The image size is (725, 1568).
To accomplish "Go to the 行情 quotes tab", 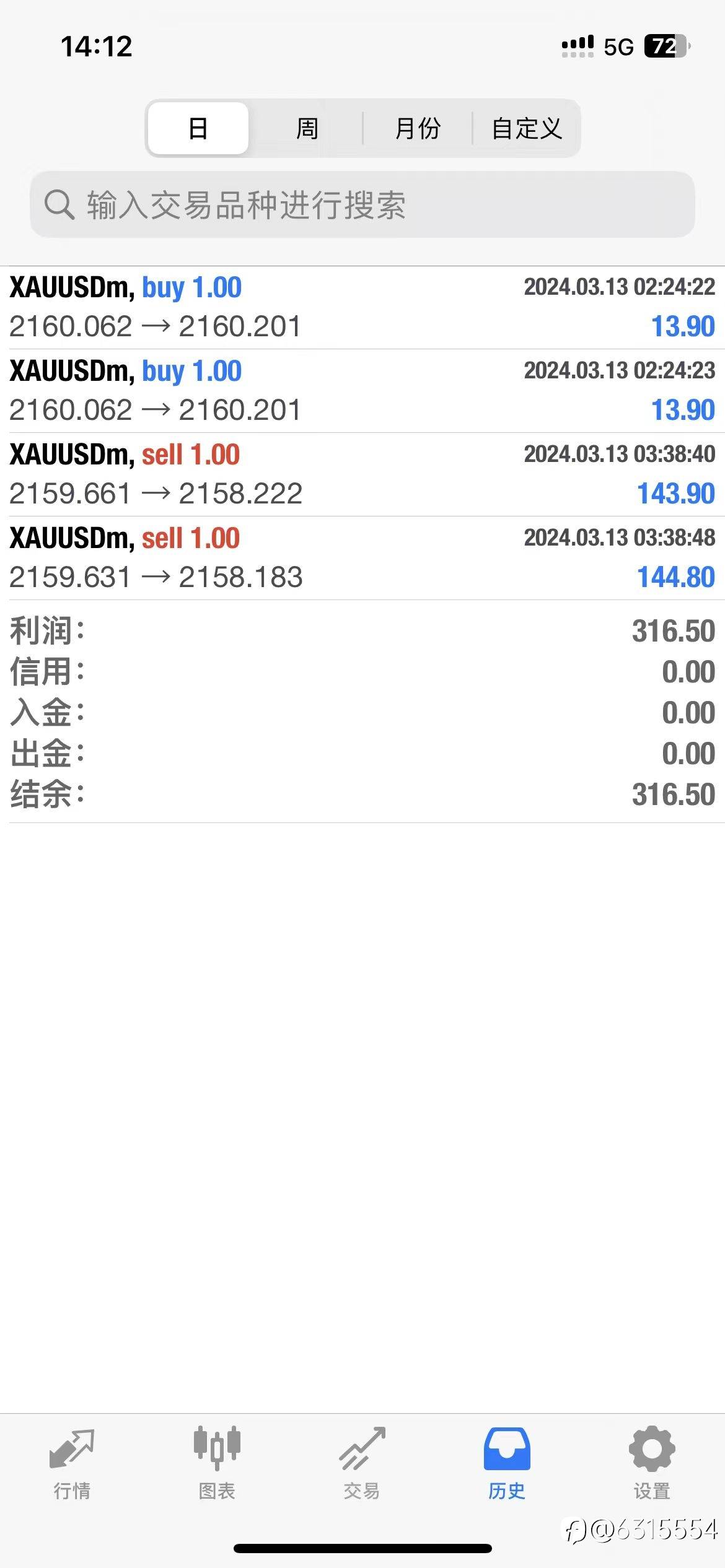I will pos(72,1463).
